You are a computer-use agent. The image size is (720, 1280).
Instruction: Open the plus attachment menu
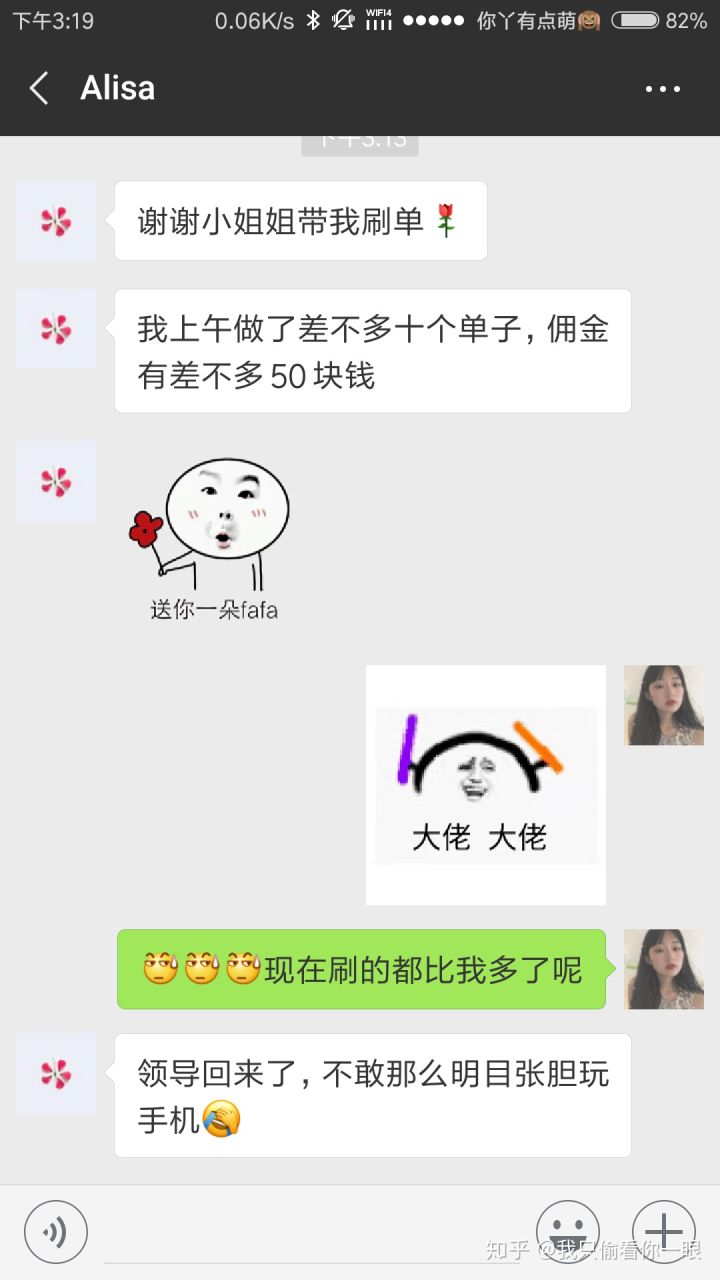pyautogui.click(x=663, y=1232)
